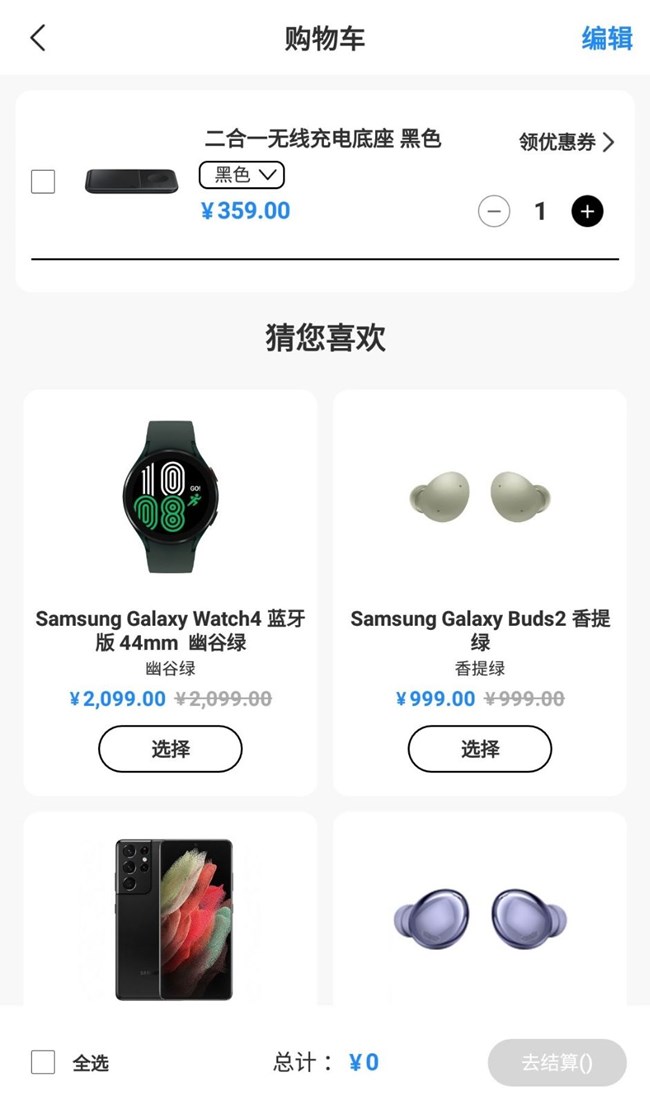Go back from the shopping cart
The image size is (650, 1119).
coord(38,38)
